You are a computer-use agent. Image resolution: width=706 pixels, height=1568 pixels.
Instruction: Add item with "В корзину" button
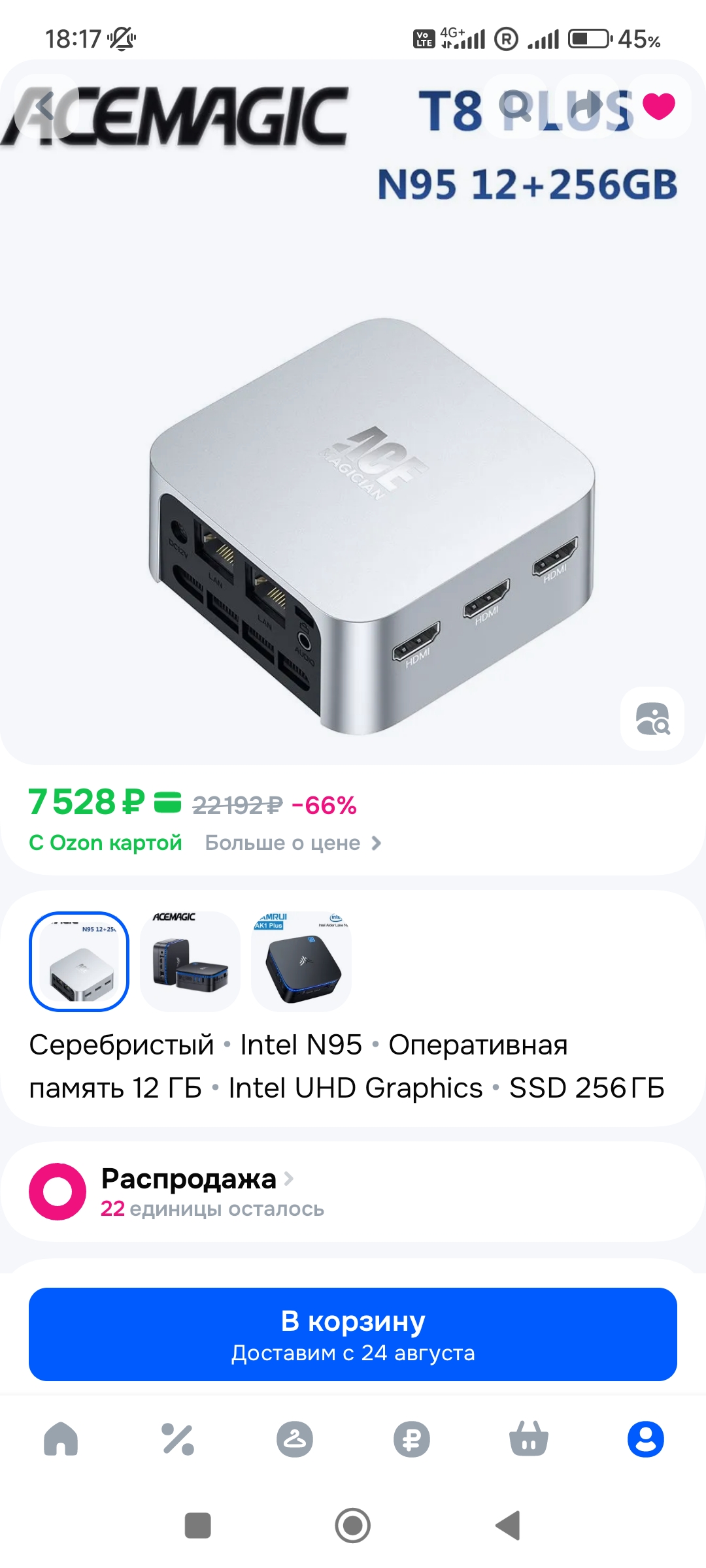click(x=353, y=1334)
